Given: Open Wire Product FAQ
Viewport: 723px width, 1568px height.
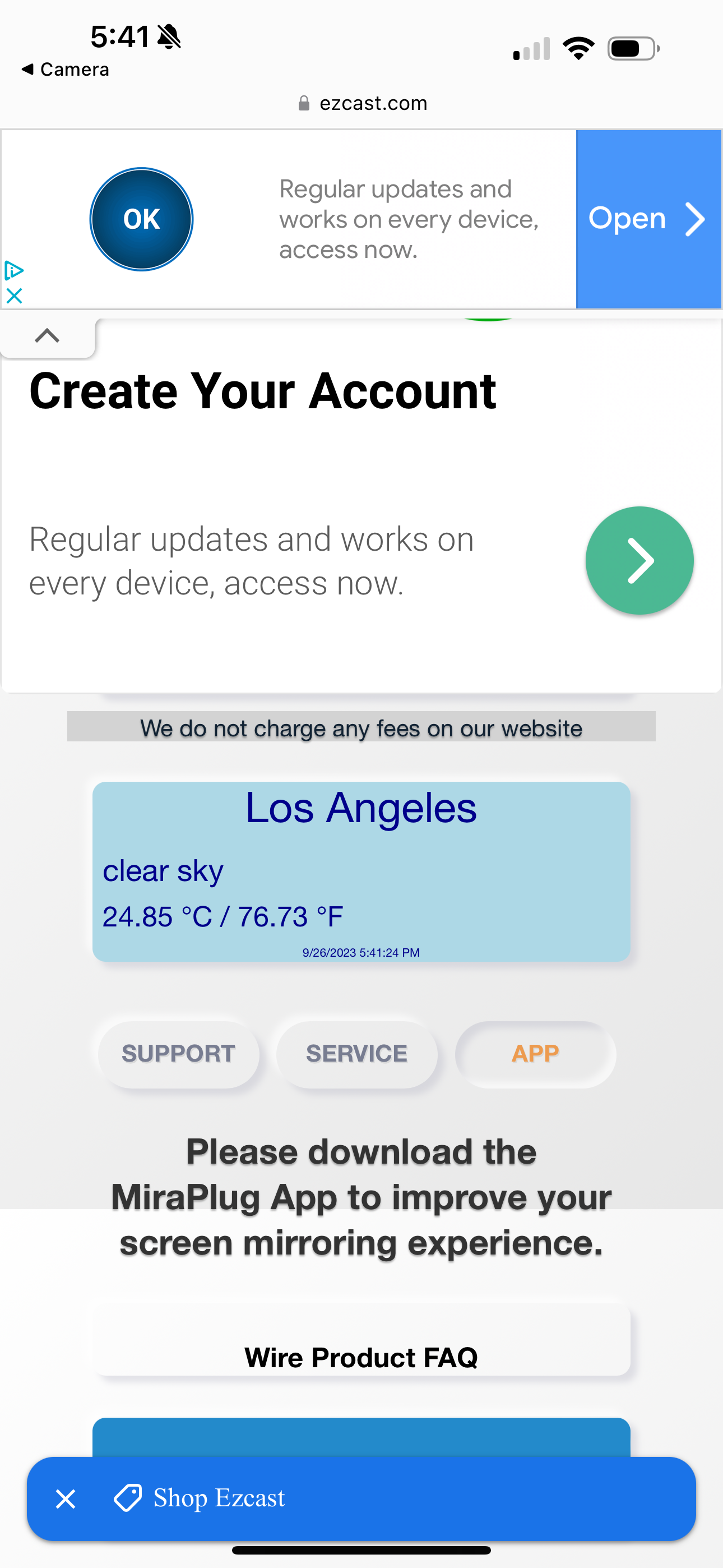Looking at the screenshot, I should click(x=361, y=1357).
